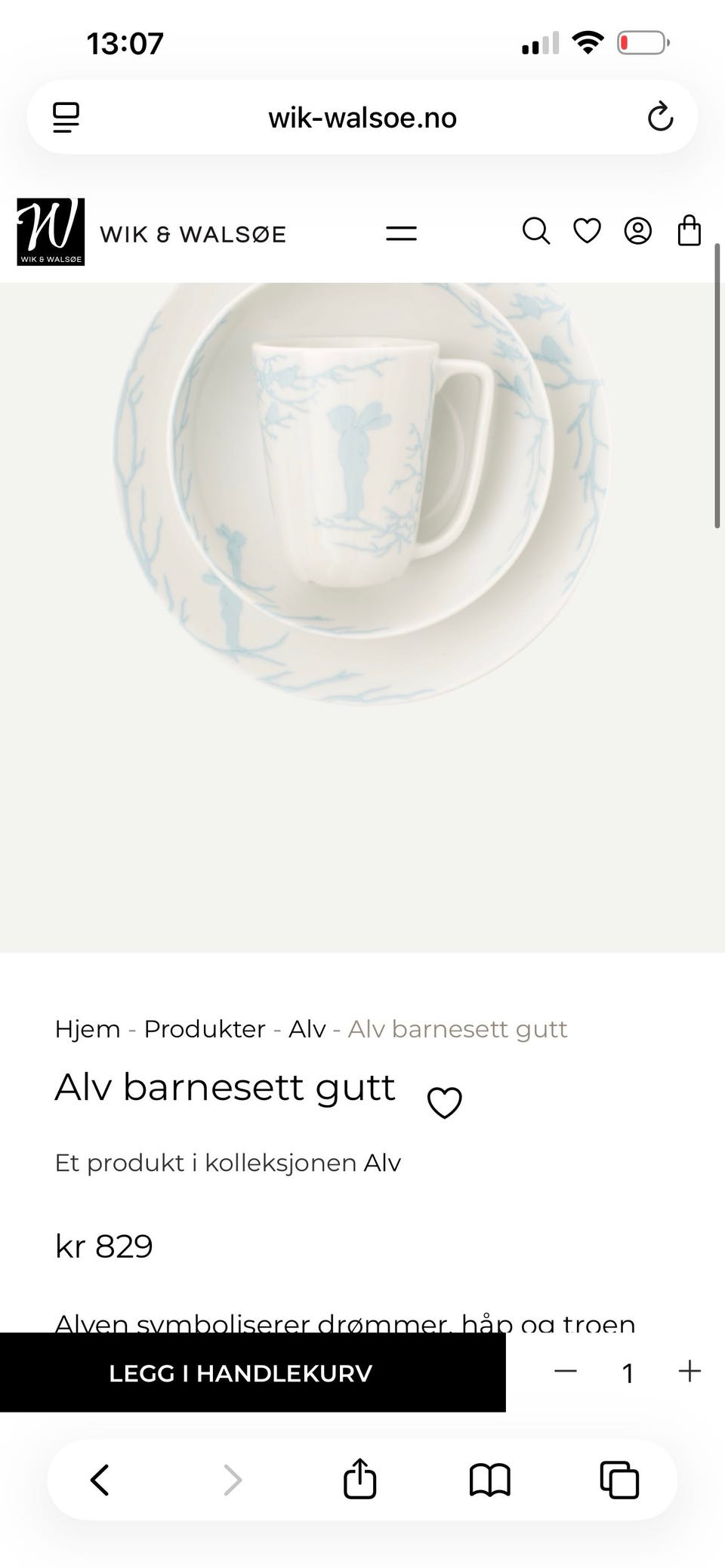Click the Wik & Walsøe logo

[x=51, y=230]
